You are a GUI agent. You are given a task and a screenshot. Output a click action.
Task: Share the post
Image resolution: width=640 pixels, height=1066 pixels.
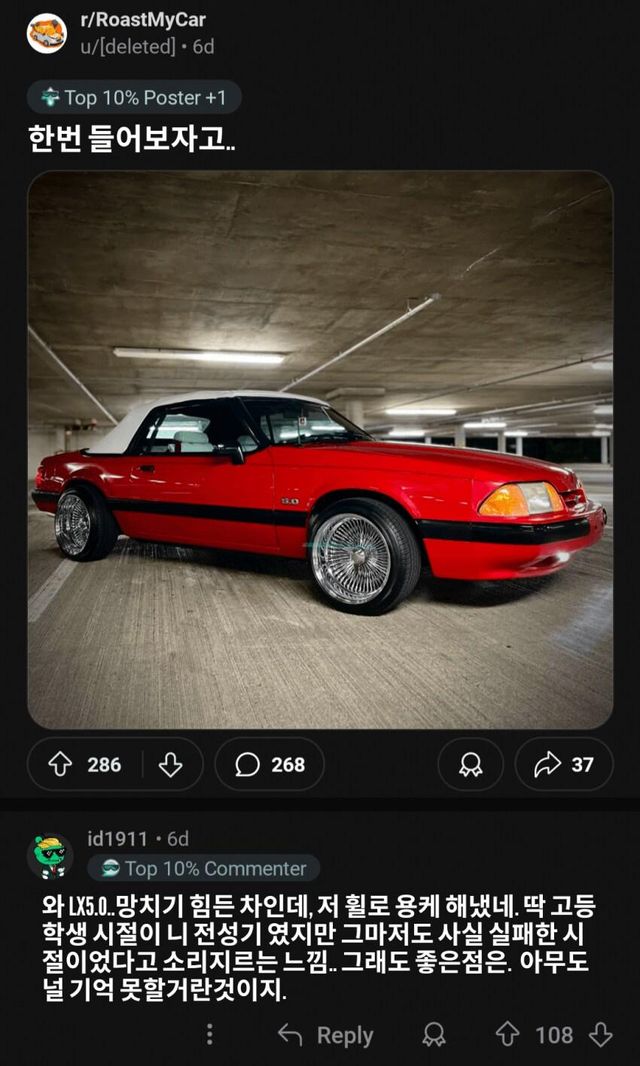(x=564, y=765)
